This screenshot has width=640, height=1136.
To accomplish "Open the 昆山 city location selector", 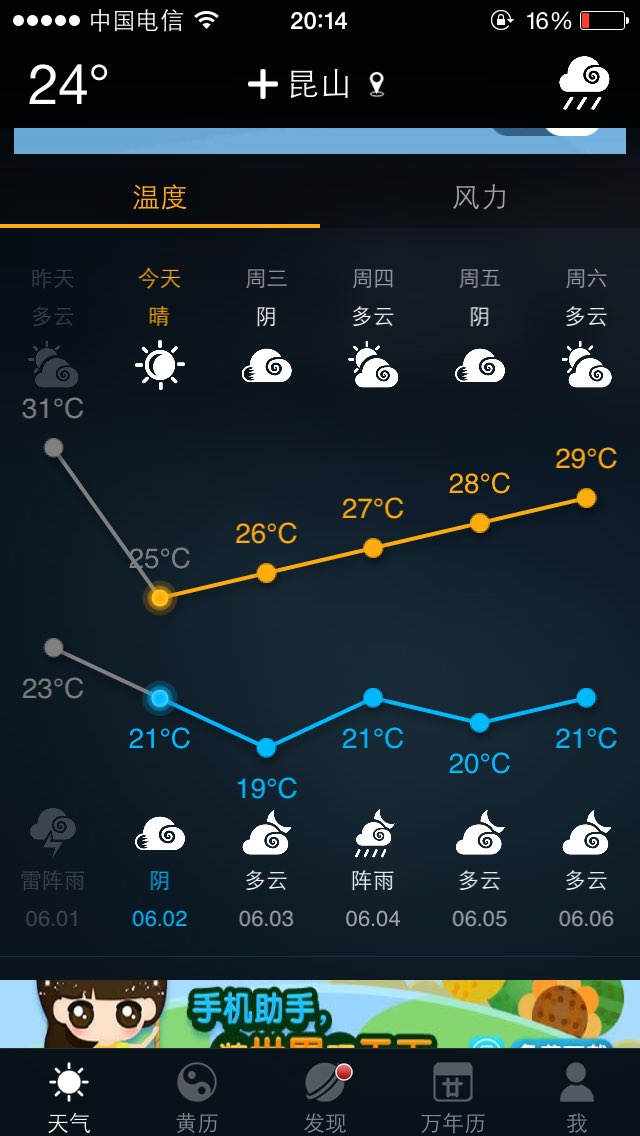I will [319, 85].
